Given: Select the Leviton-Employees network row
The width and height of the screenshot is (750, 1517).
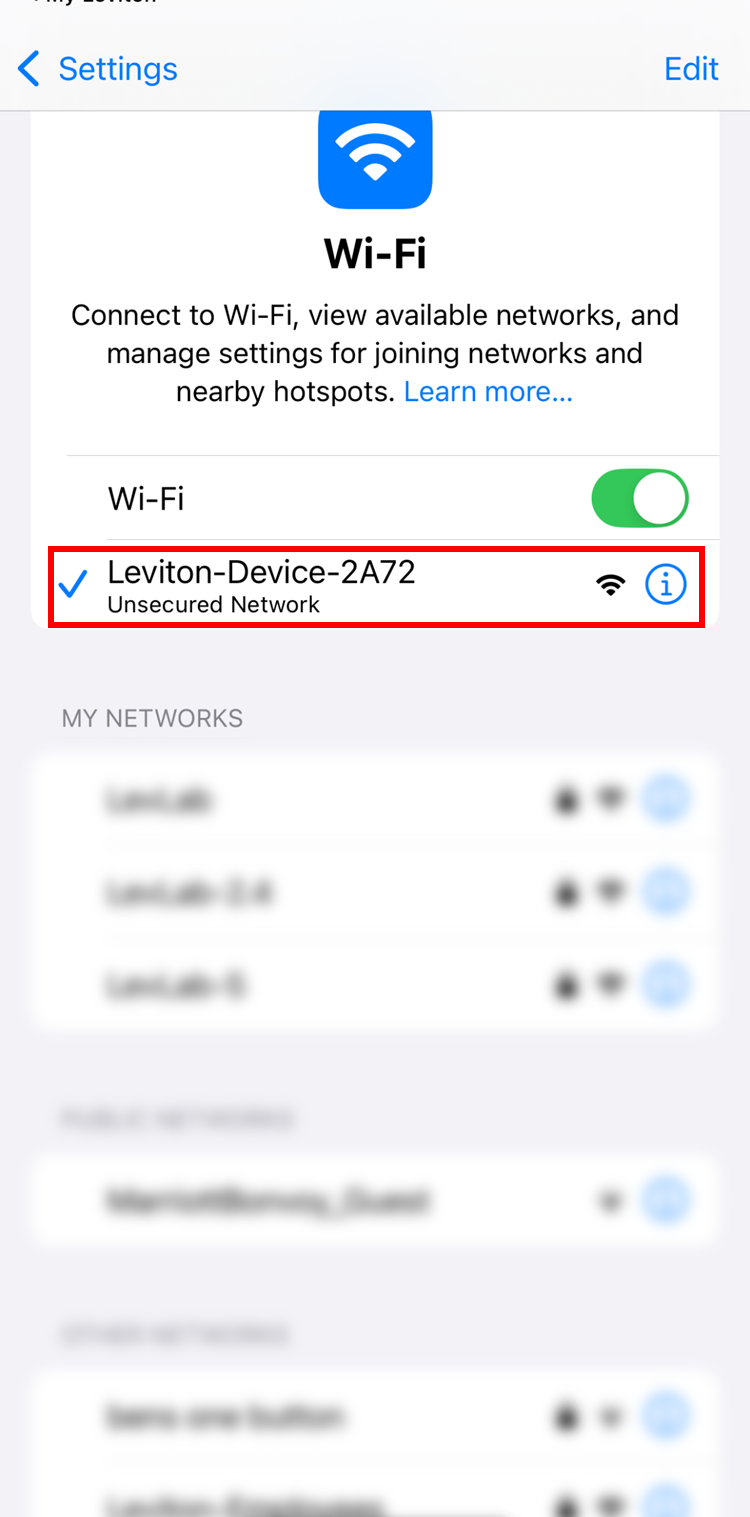Looking at the screenshot, I should point(300,1503).
